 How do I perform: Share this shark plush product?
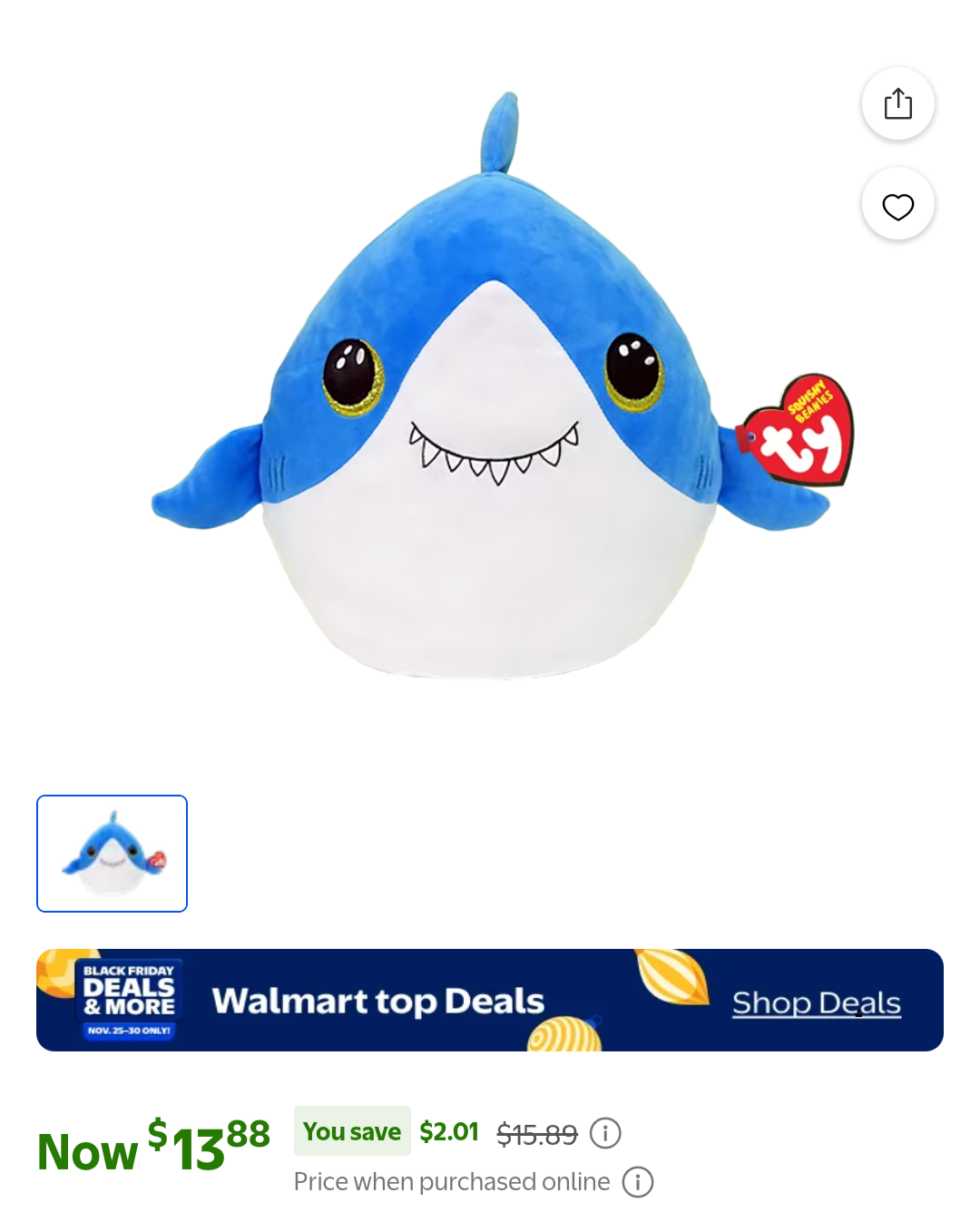pos(897,103)
